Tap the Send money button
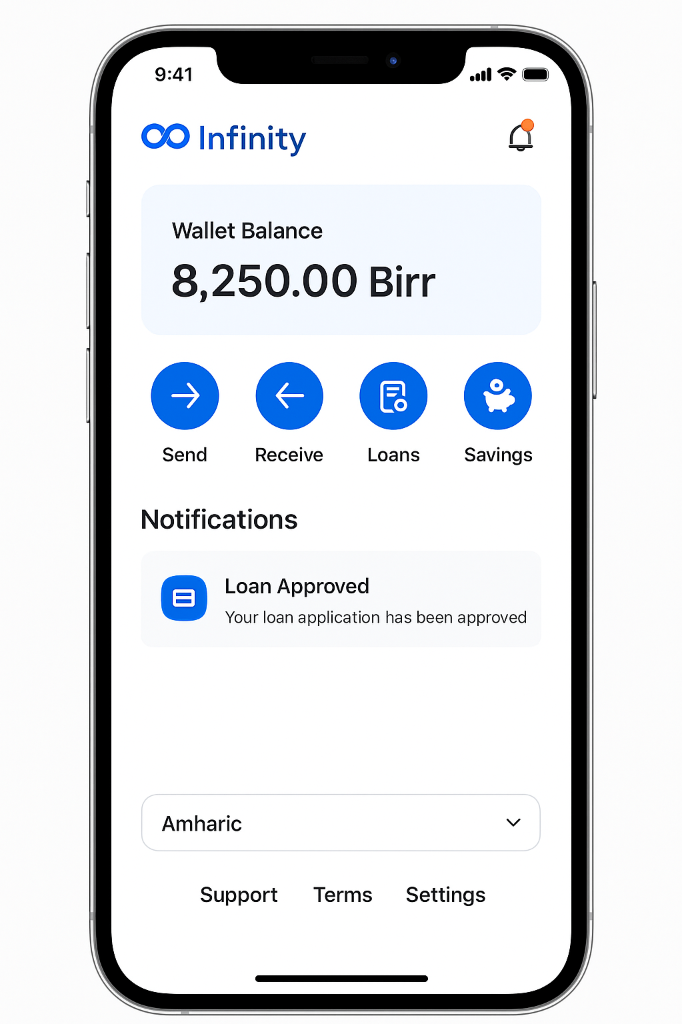 [x=185, y=396]
